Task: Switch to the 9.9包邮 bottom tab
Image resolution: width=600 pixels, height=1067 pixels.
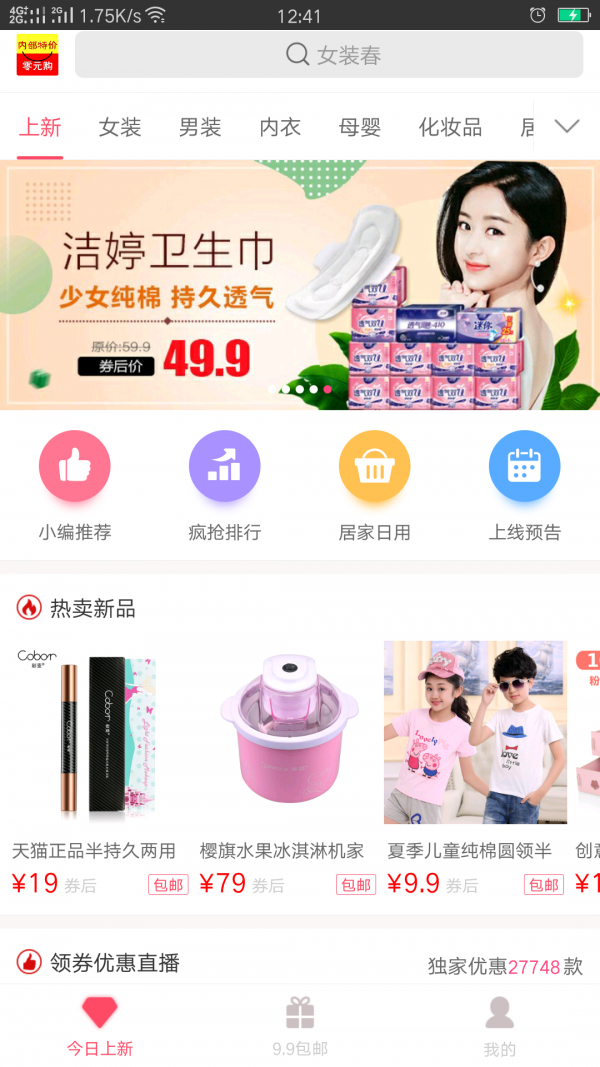Action: click(x=300, y=1025)
